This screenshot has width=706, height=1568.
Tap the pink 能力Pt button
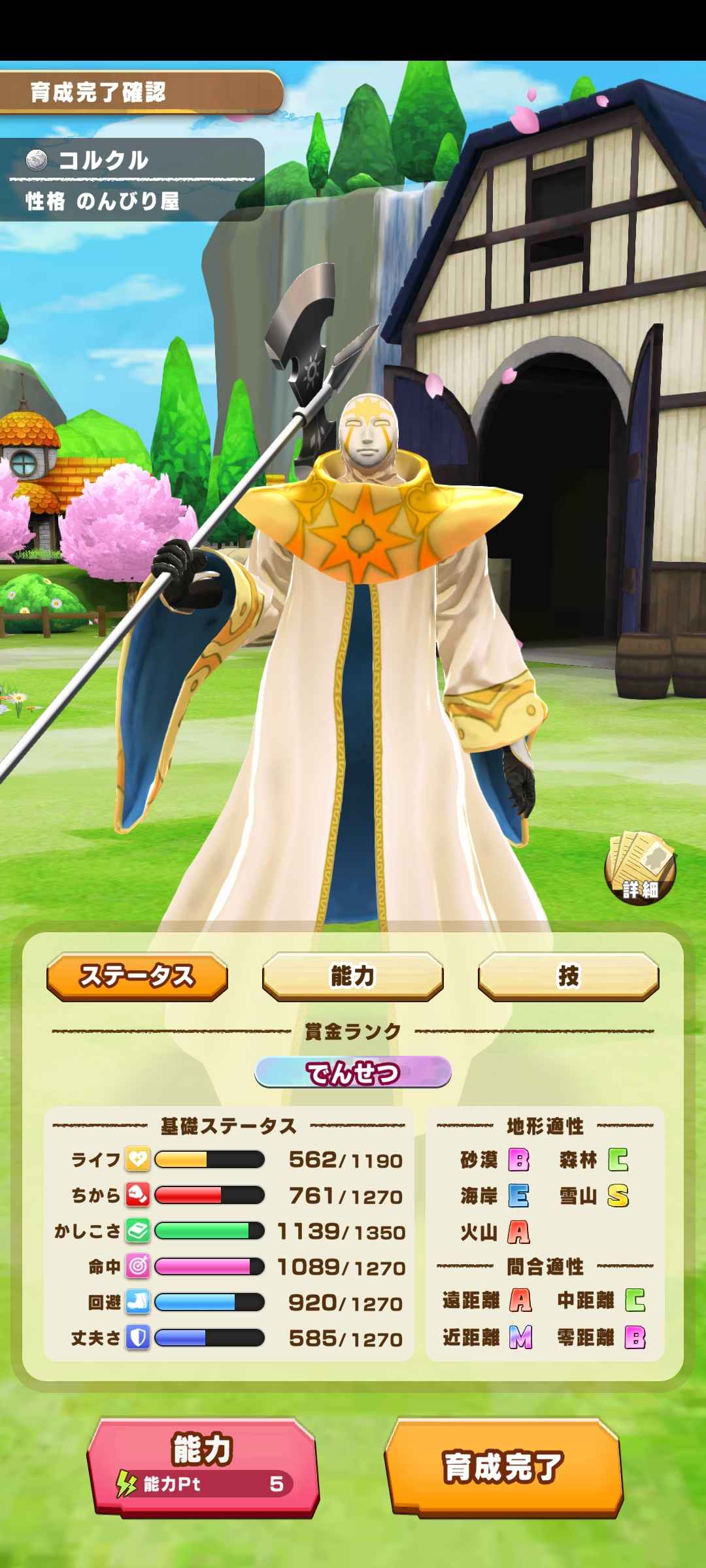coord(203,1466)
